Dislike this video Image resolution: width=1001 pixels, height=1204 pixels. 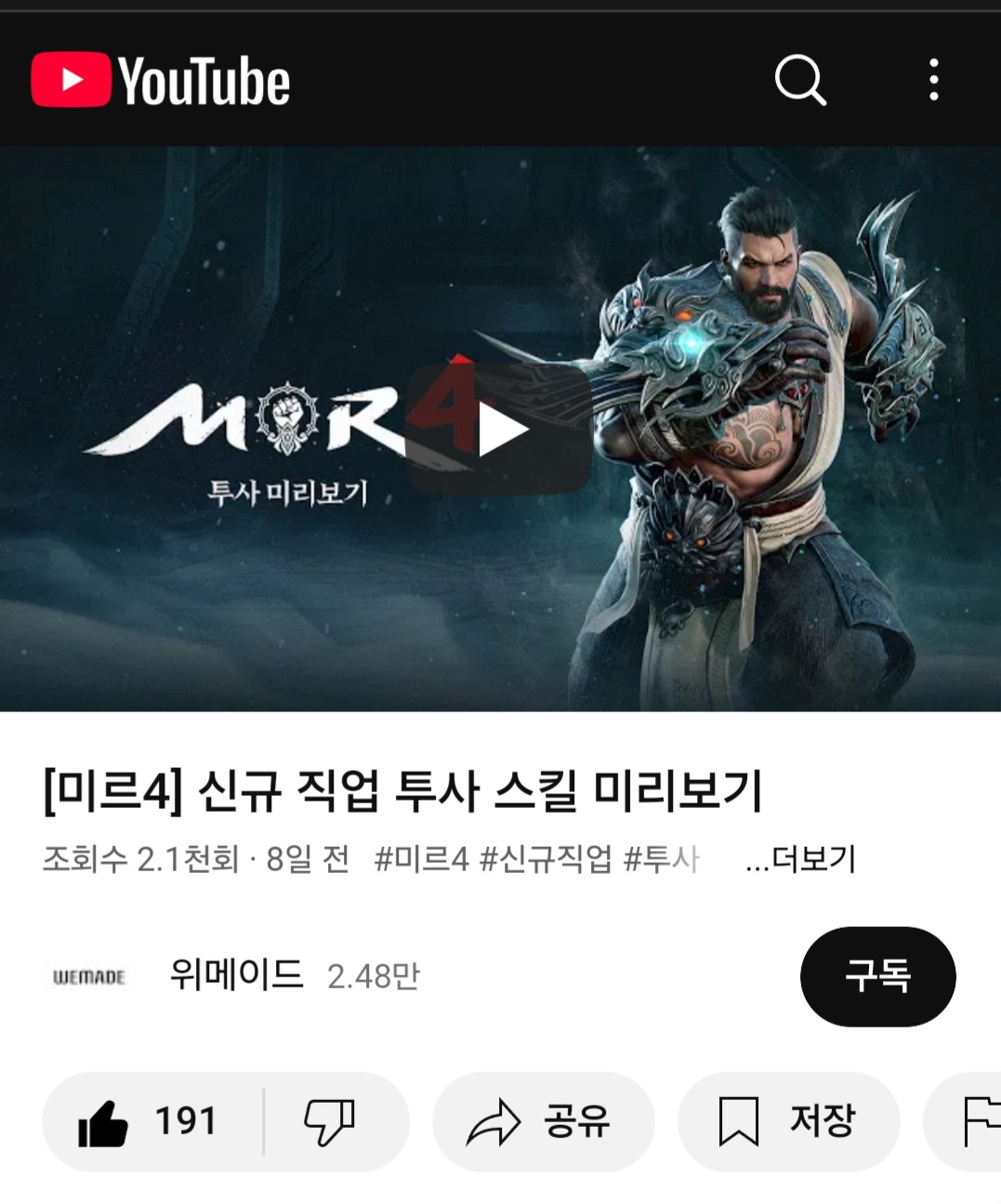coord(330,1121)
